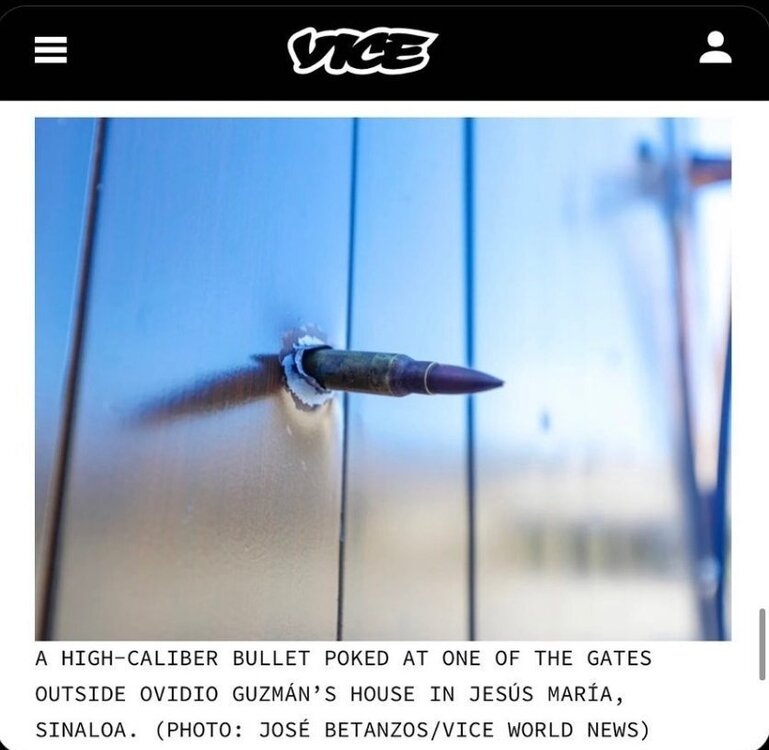Tap the VICE logo to go home
The height and width of the screenshot is (750, 769).
click(x=362, y=50)
